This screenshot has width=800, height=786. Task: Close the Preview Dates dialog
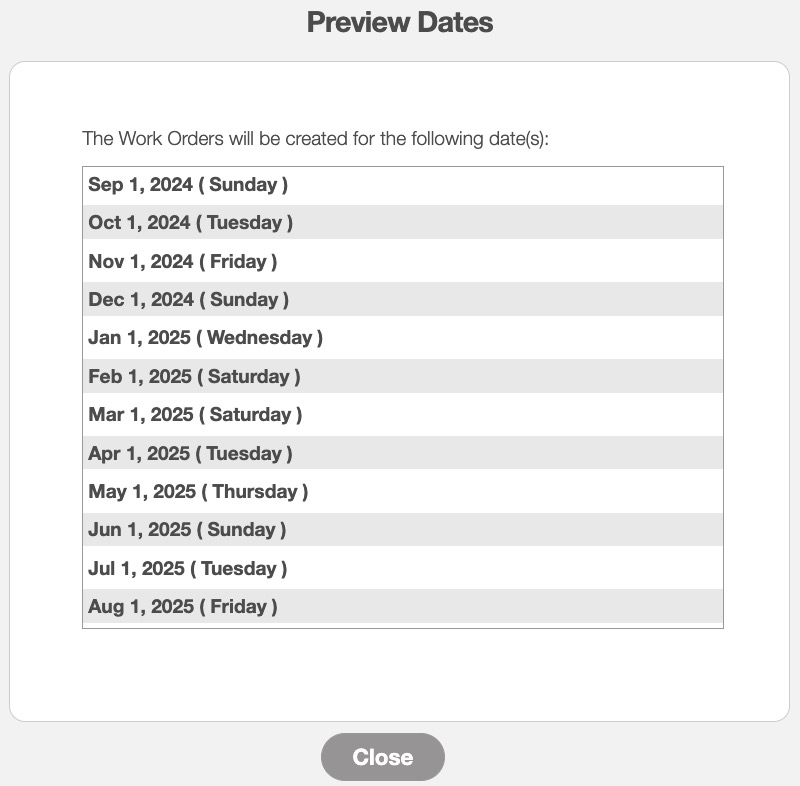382,757
